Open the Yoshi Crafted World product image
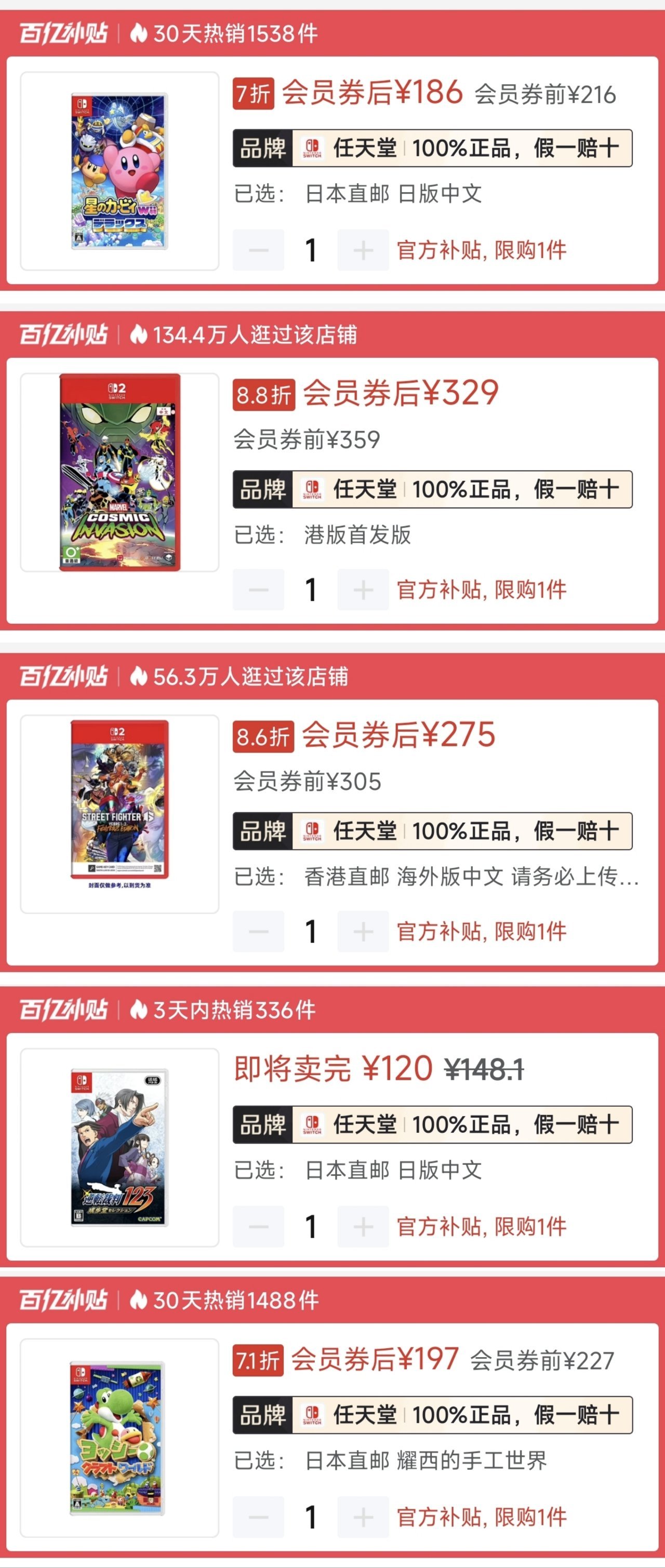Screen dimensions: 665x1568 (119, 1438)
